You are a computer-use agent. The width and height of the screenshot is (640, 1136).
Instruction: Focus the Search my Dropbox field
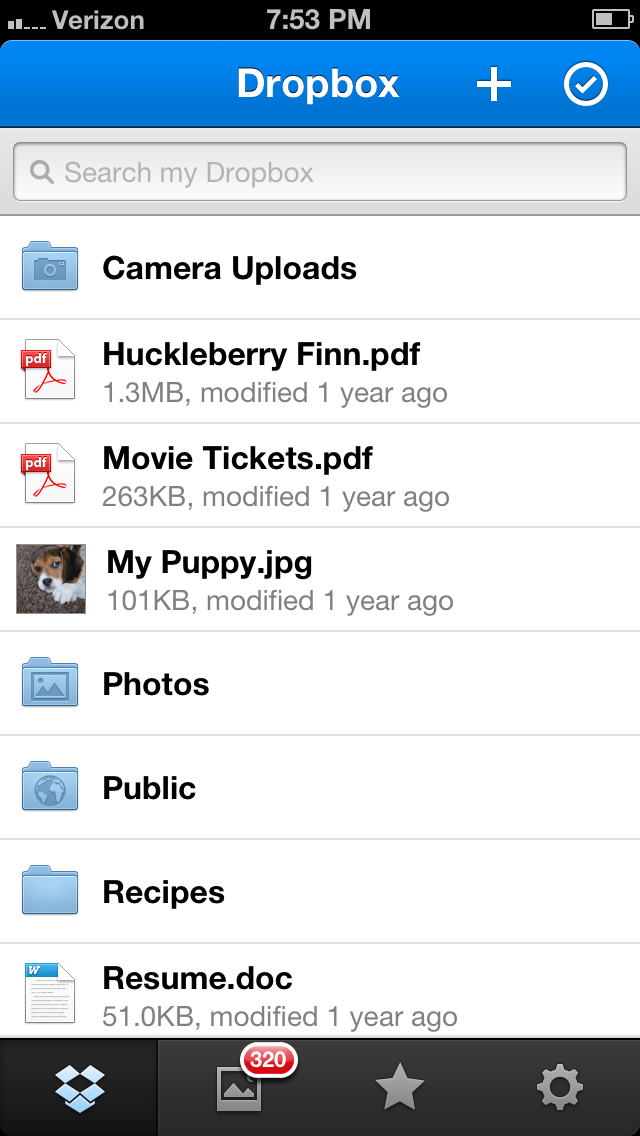click(320, 172)
